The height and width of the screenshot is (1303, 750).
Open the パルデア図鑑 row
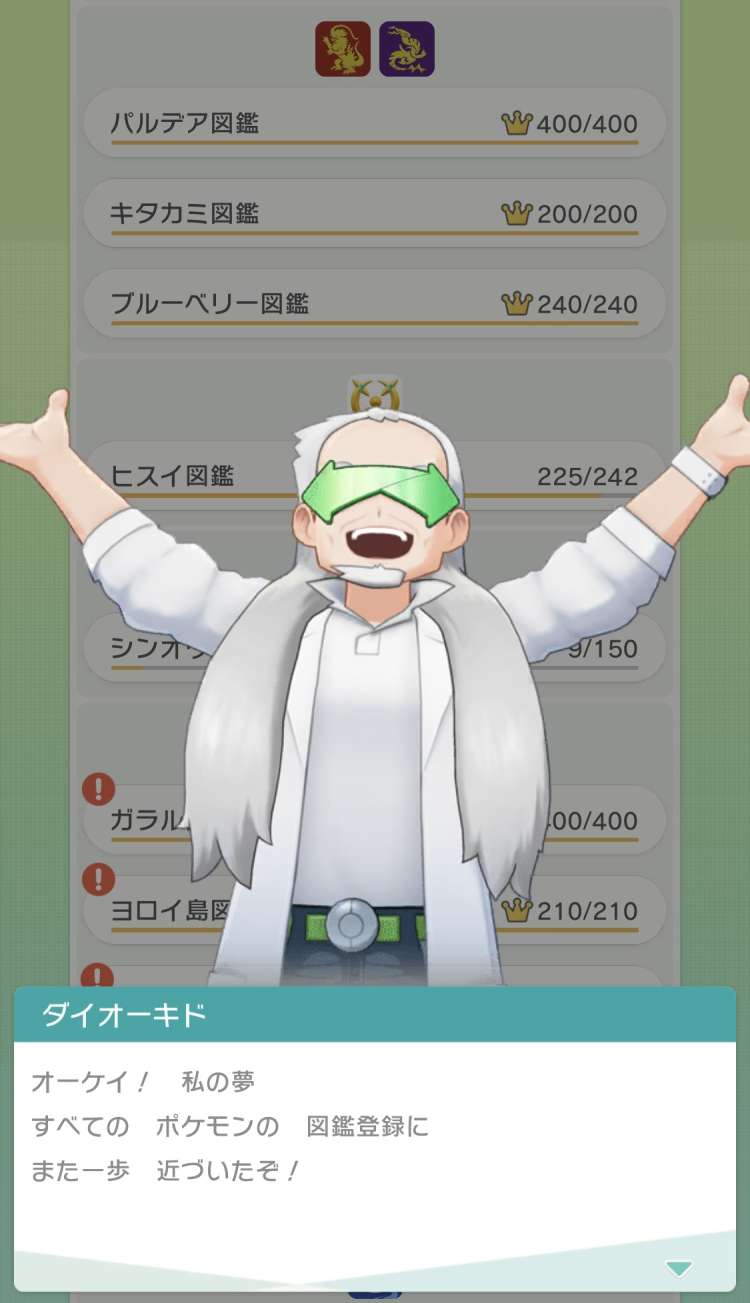[x=374, y=124]
